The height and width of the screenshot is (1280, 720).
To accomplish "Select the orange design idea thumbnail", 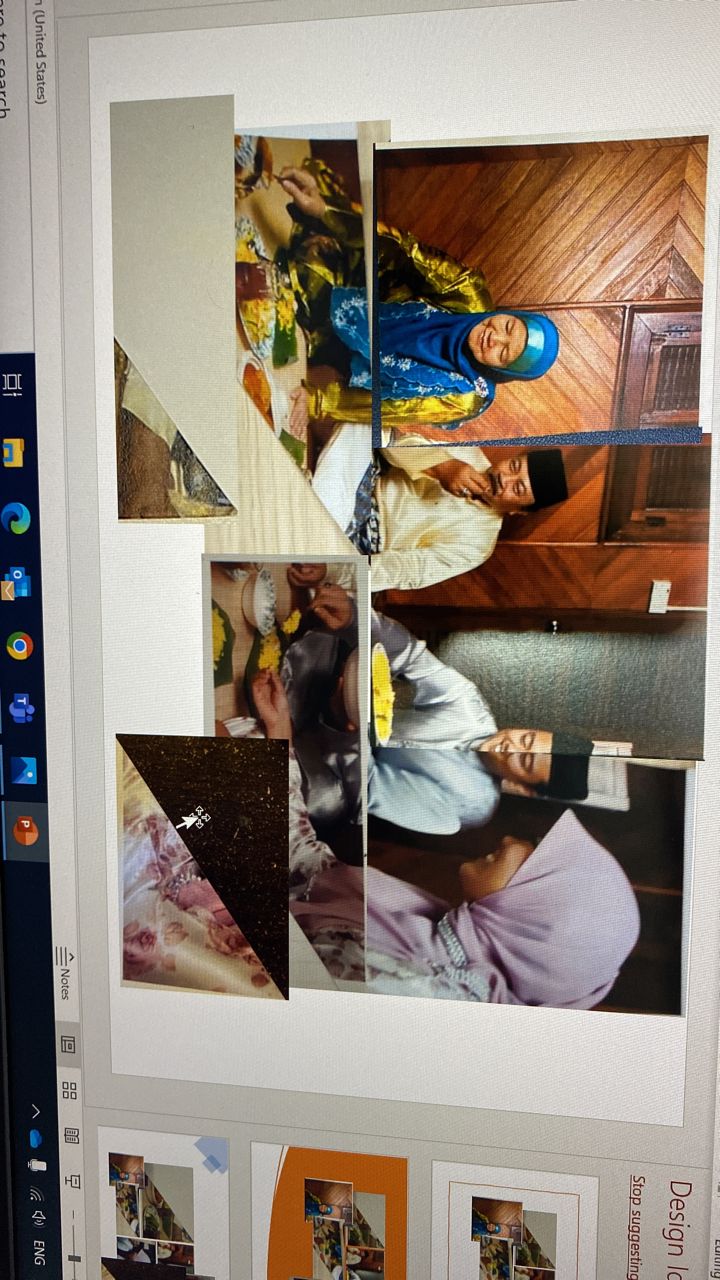I will pyautogui.click(x=329, y=1212).
